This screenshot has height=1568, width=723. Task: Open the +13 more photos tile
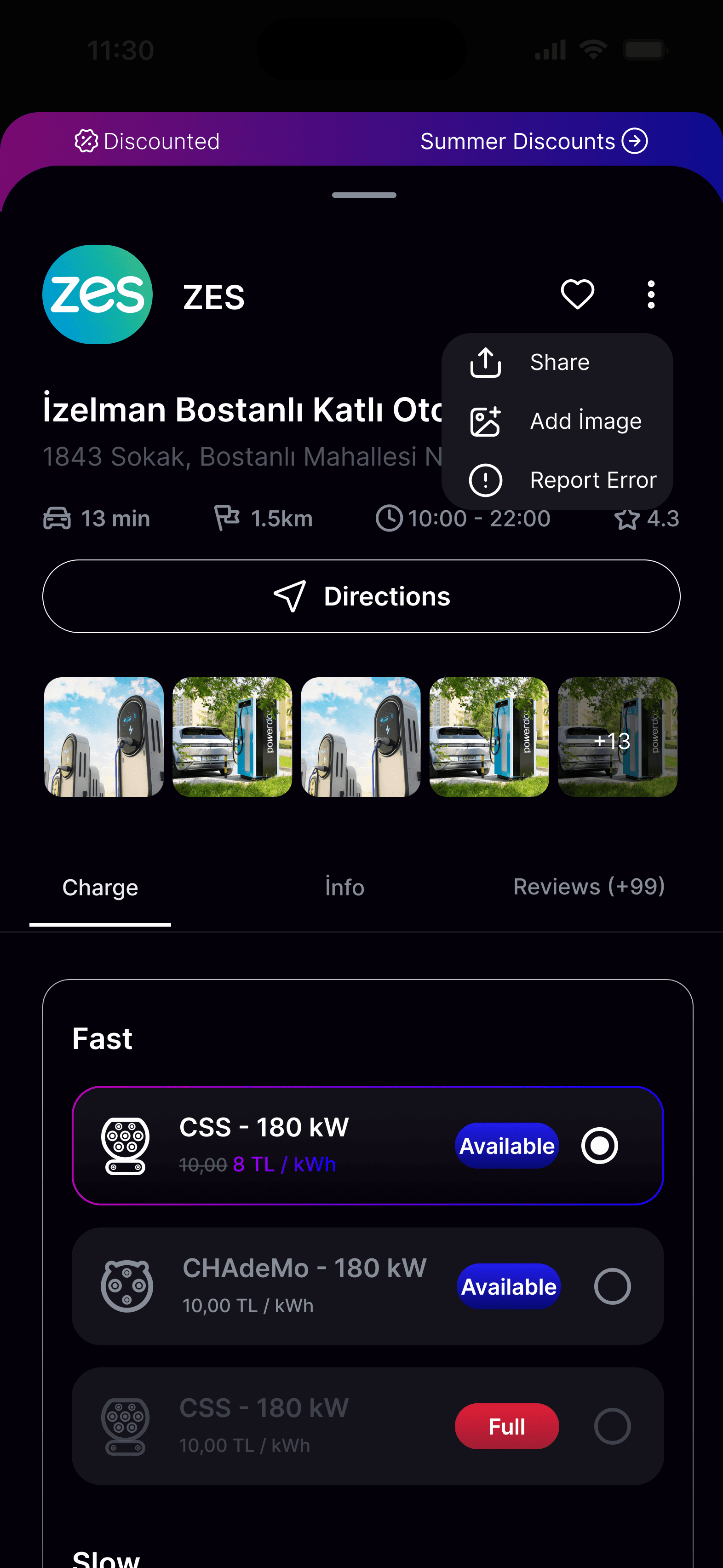[x=617, y=737]
